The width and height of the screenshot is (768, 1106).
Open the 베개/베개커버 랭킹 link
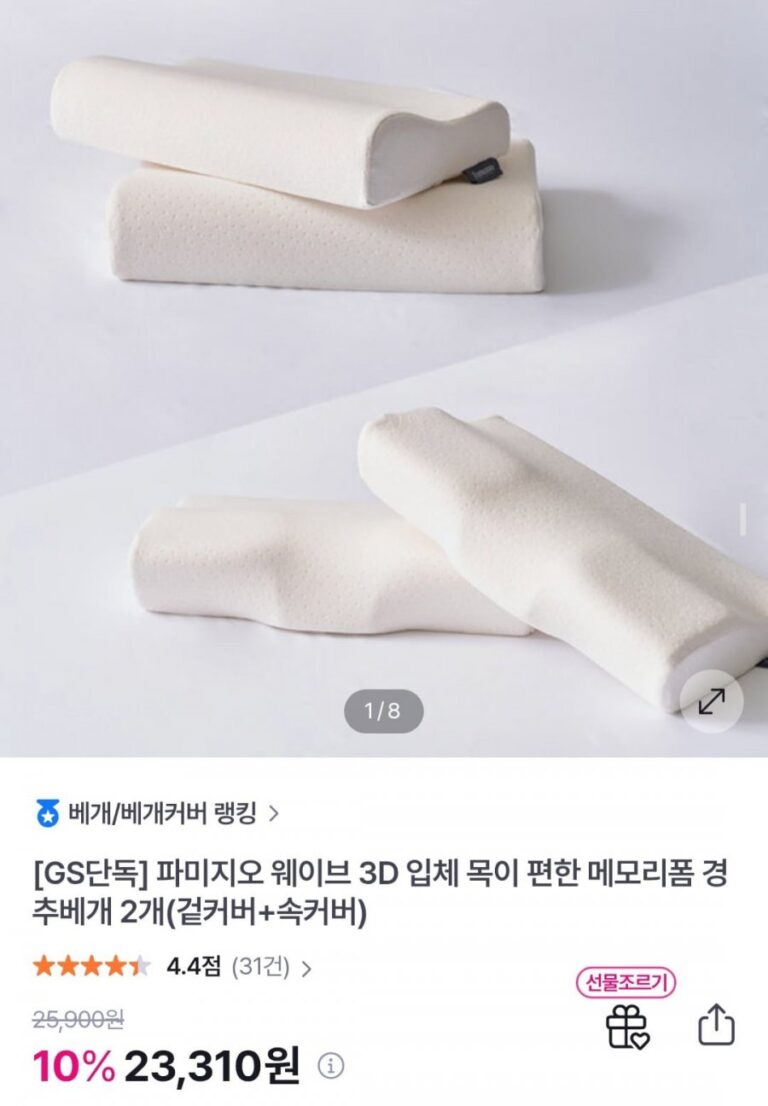163,813
